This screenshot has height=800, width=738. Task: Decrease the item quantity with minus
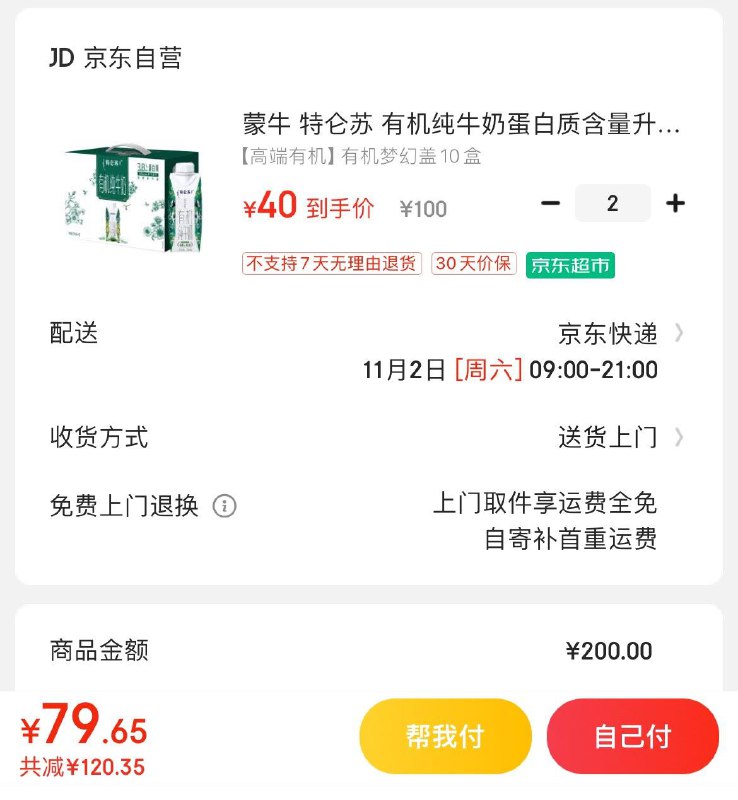[x=550, y=203]
